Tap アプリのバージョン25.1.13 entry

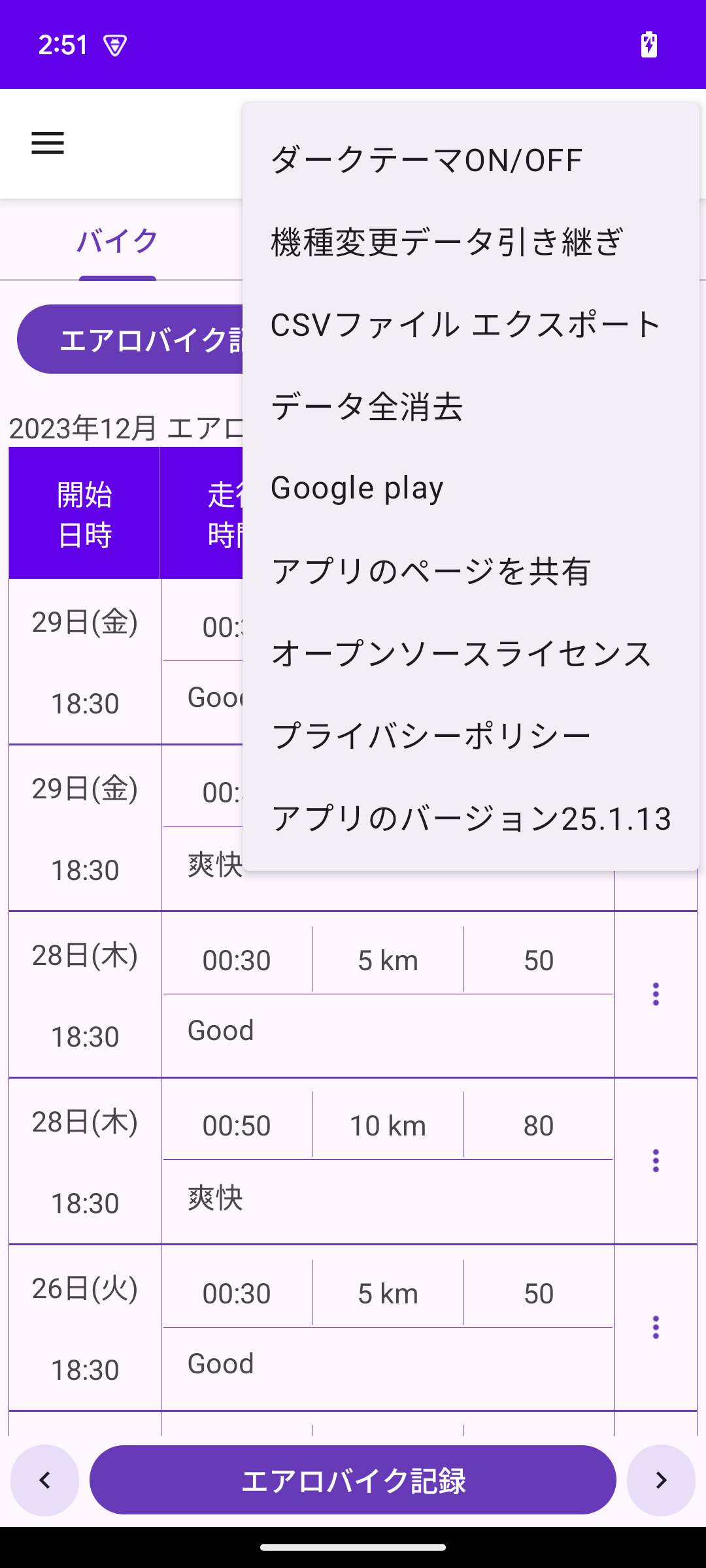tap(471, 819)
